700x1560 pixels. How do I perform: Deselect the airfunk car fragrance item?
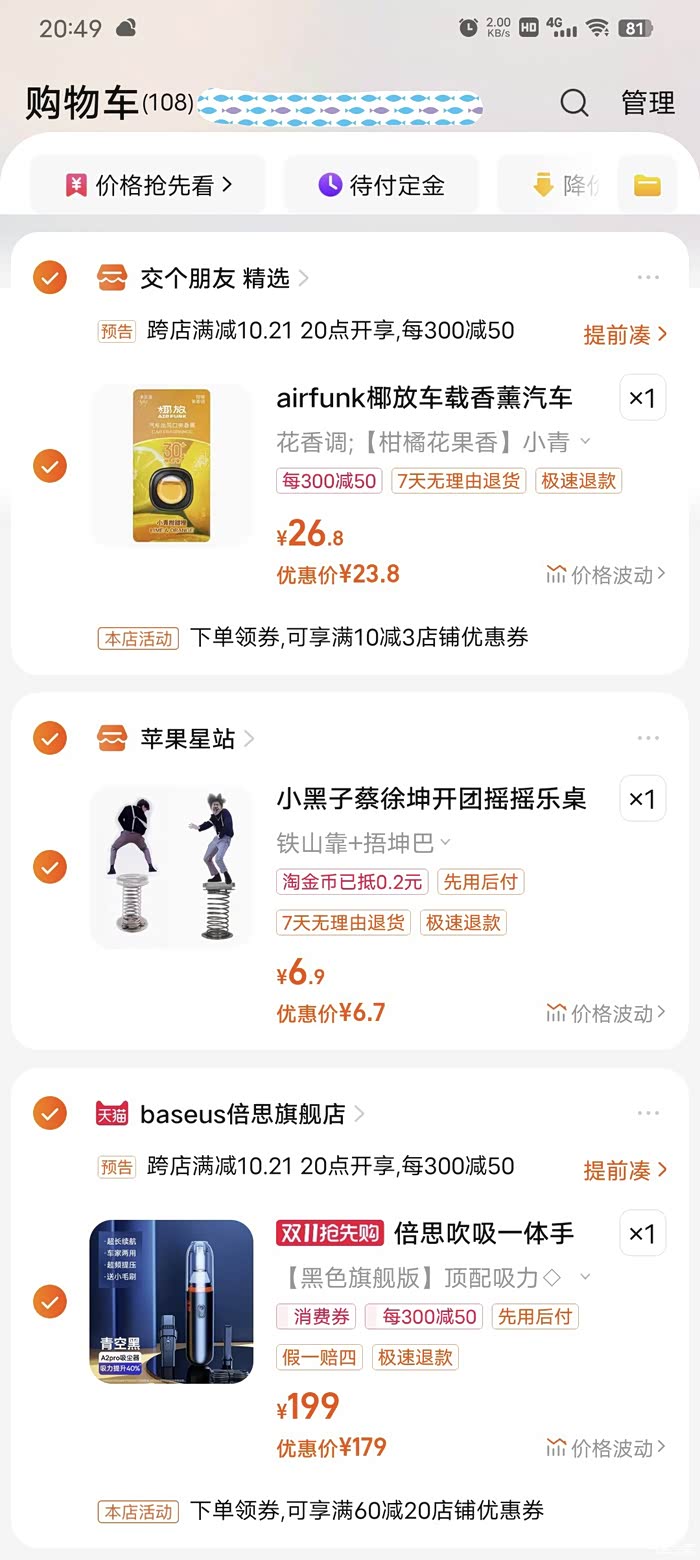point(50,465)
